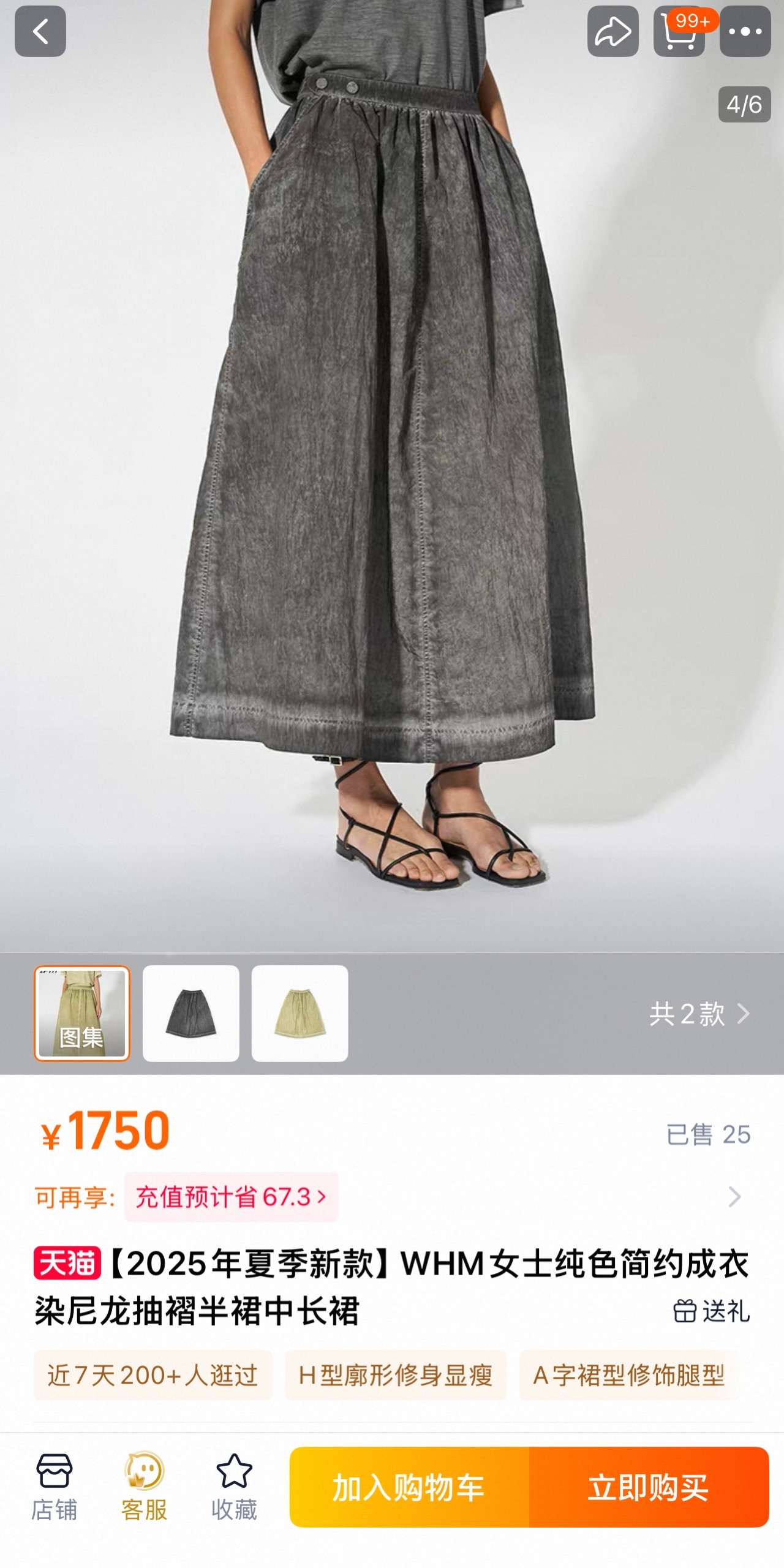The height and width of the screenshot is (1568, 784).
Task: Open the three-dot overflow menu
Action: pos(745,32)
